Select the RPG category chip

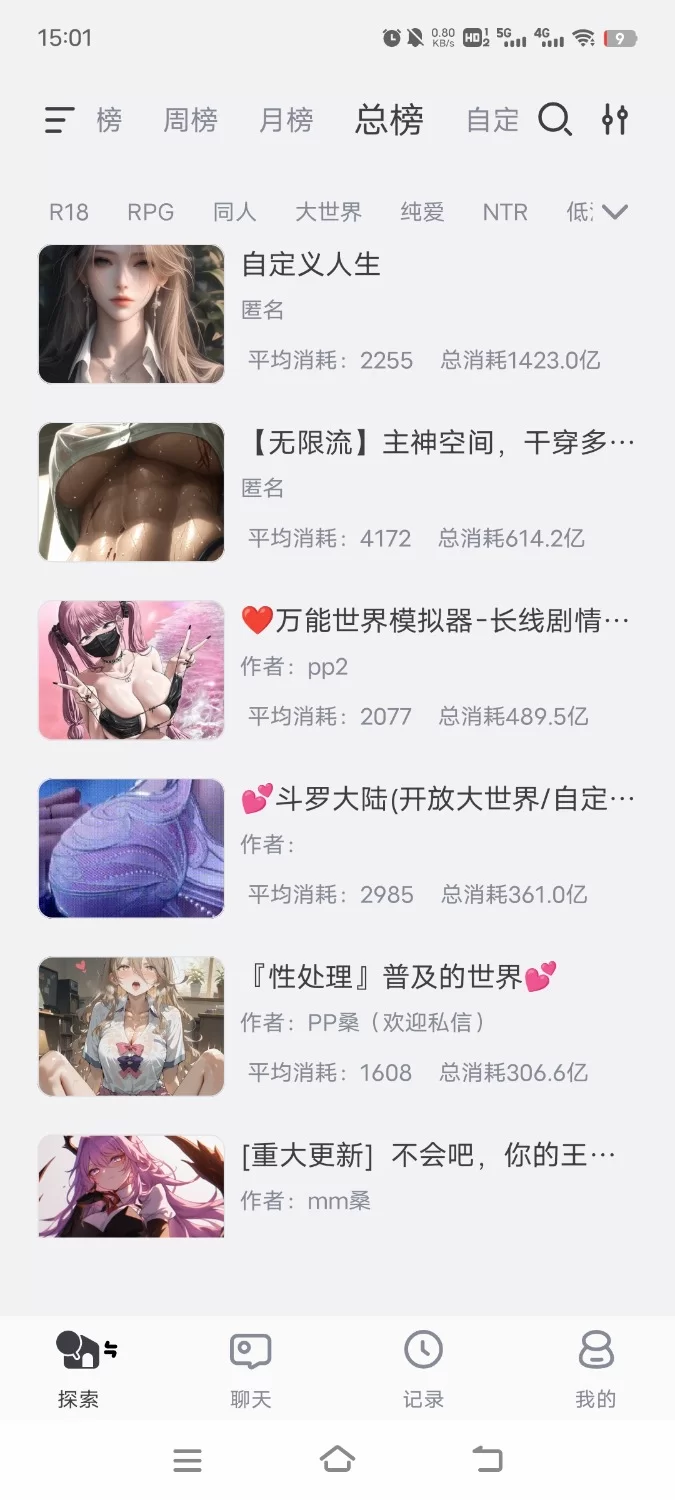pyautogui.click(x=150, y=212)
